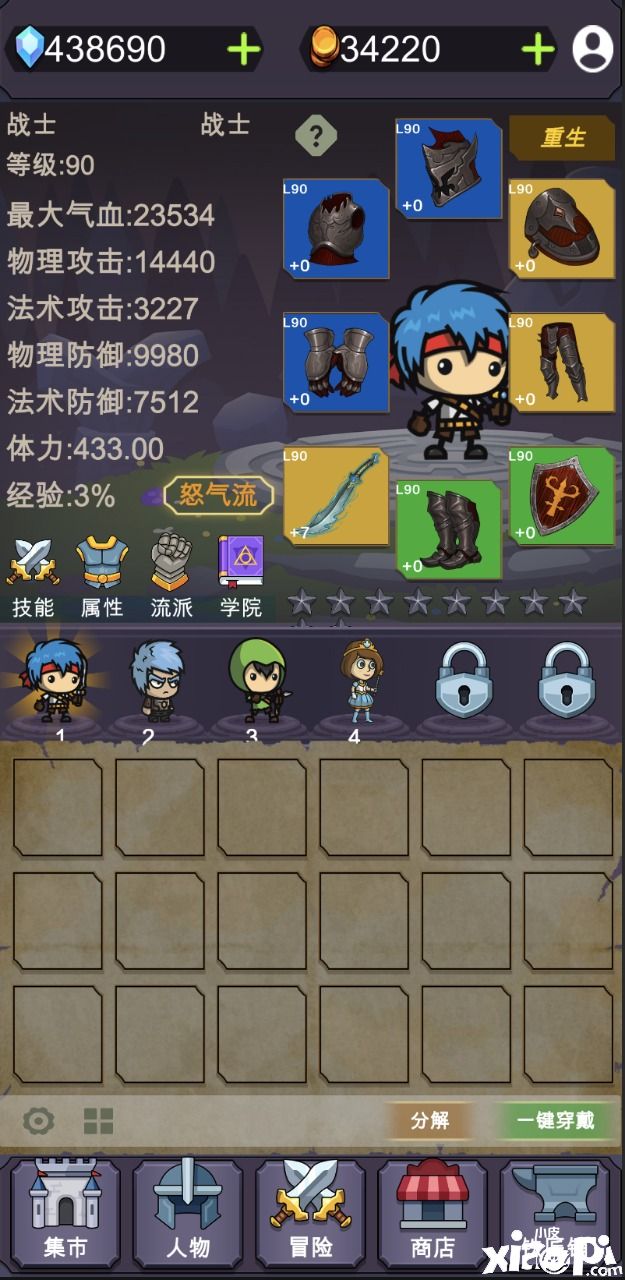Screen dimensions: 625x1280
Task: Open 技能 skills
Action: 33,577
